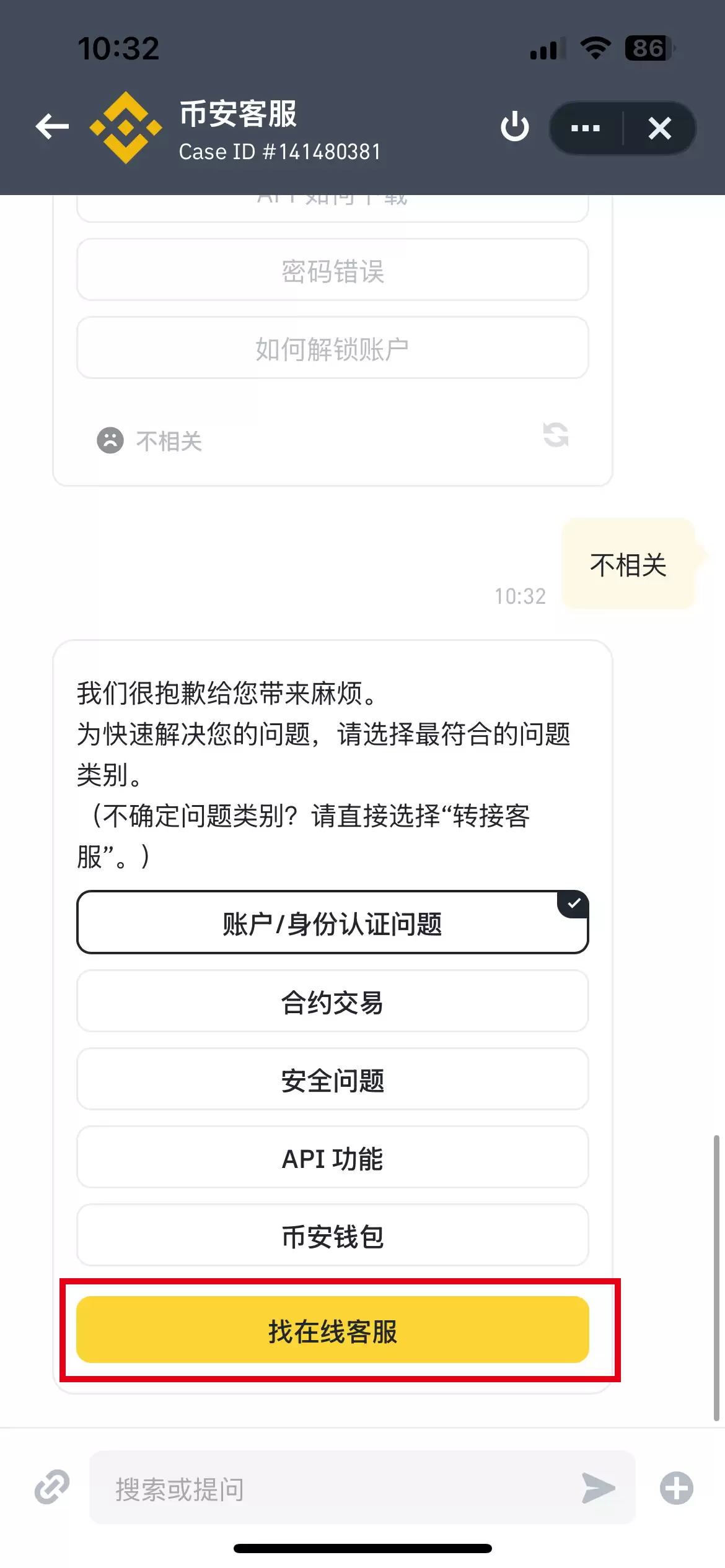End the chat session via power icon

(x=516, y=127)
